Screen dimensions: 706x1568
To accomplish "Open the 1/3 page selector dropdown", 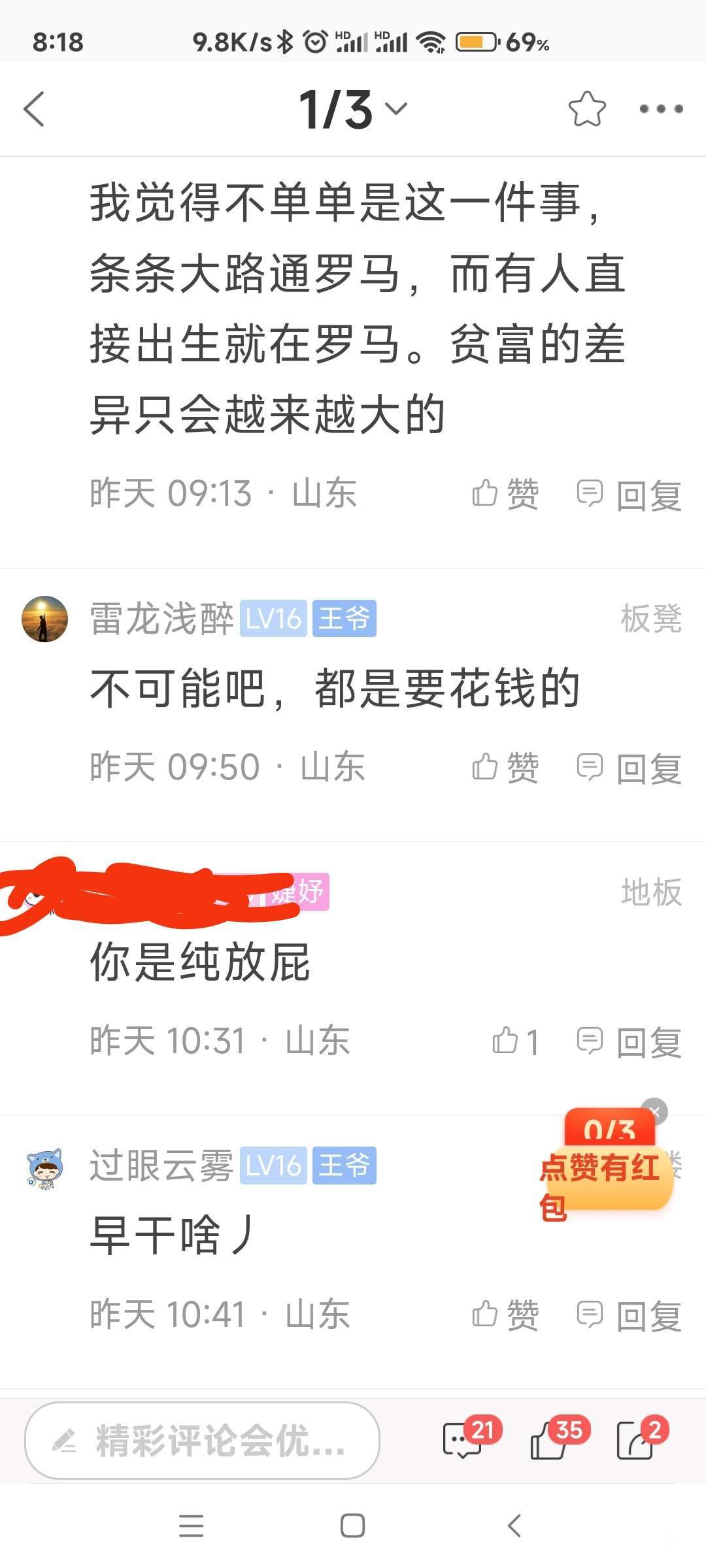I will (x=353, y=109).
